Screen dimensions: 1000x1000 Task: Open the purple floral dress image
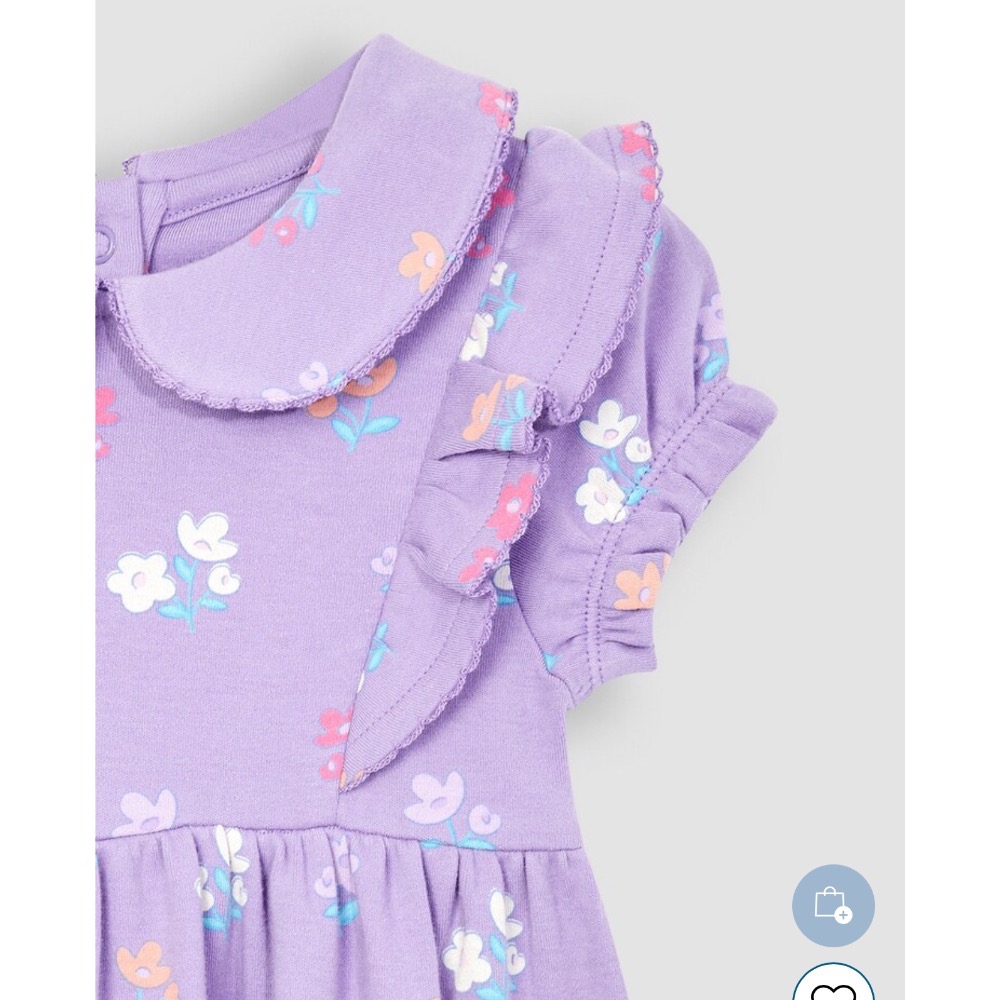450,500
